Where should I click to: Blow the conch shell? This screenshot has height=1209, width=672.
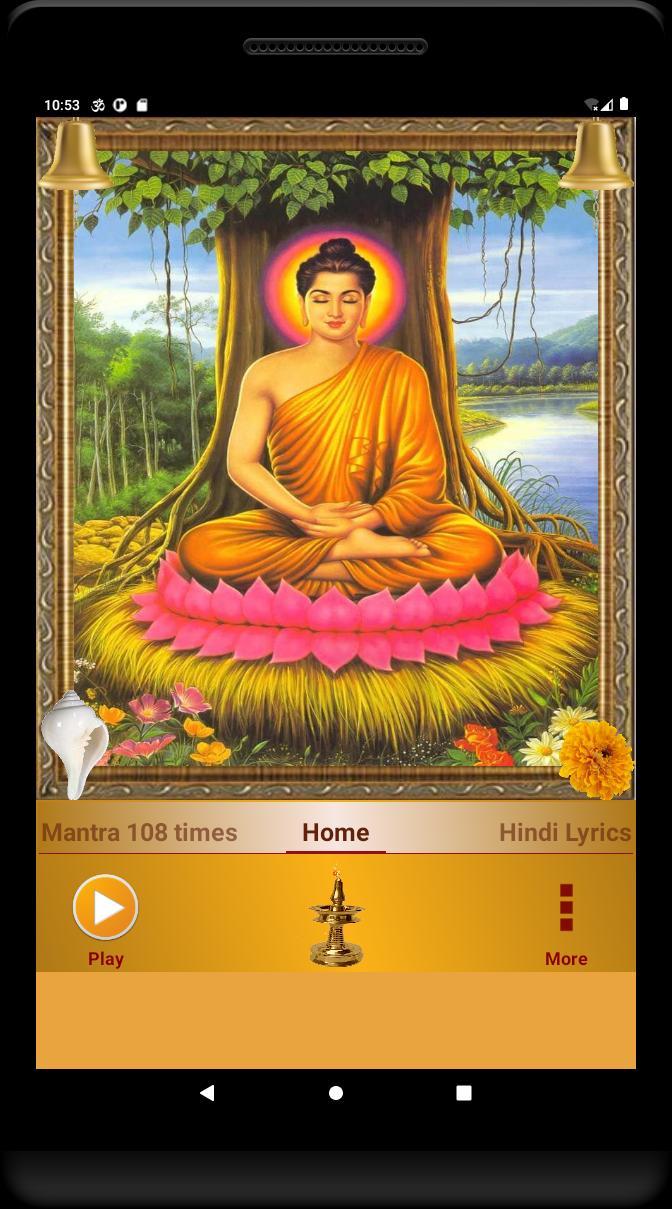(75, 744)
